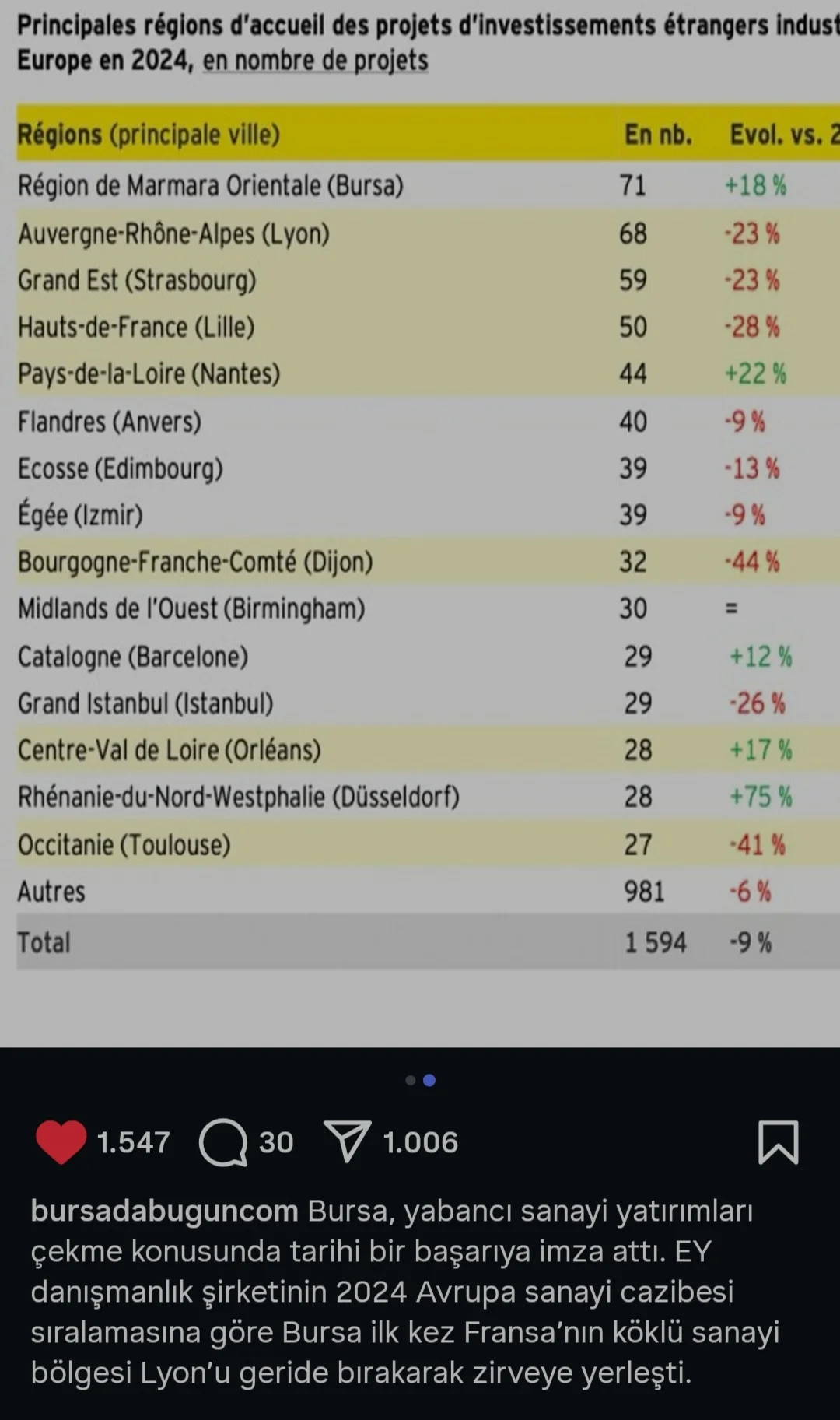This screenshot has width=840, height=1420.
Task: Tap the carousel page indicator dots
Action: point(420,1080)
